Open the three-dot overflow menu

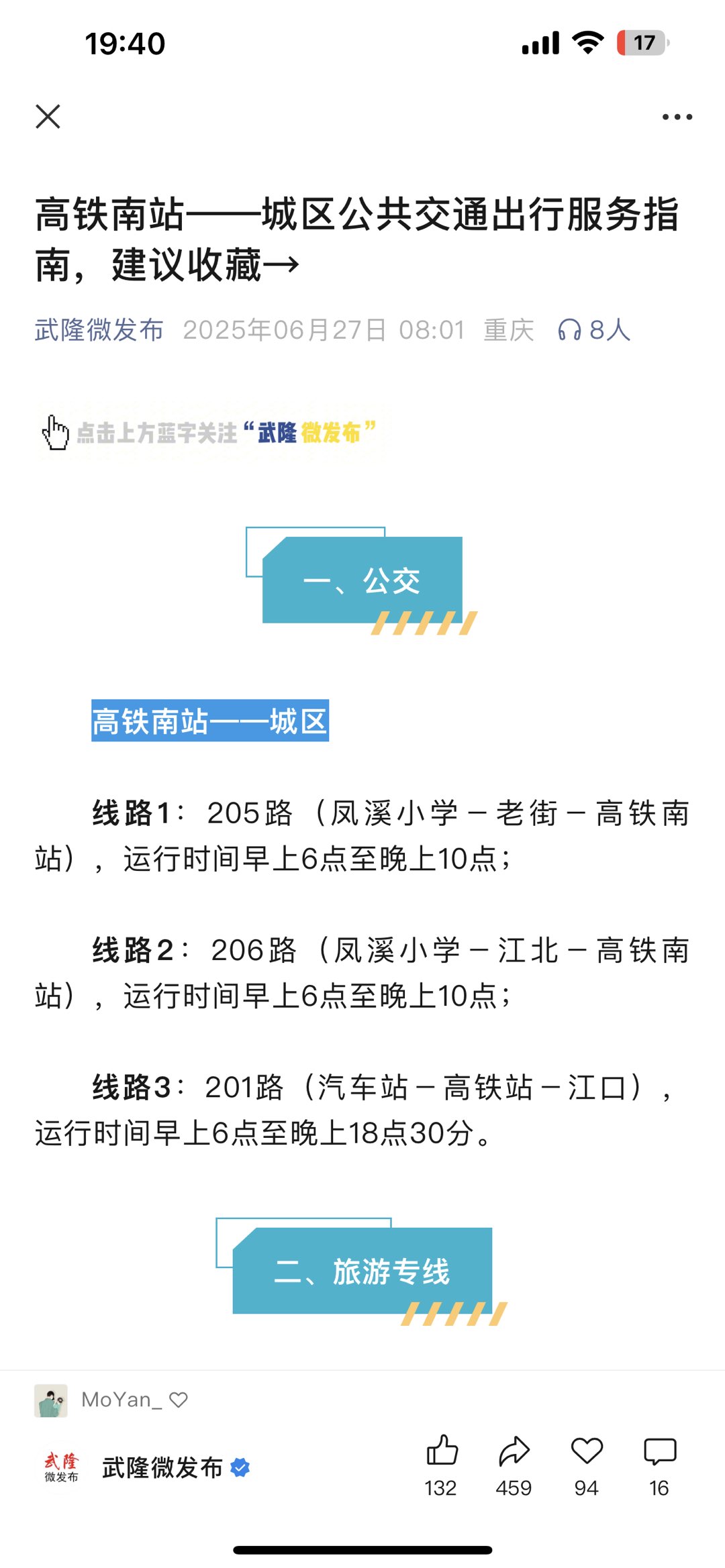point(677,117)
